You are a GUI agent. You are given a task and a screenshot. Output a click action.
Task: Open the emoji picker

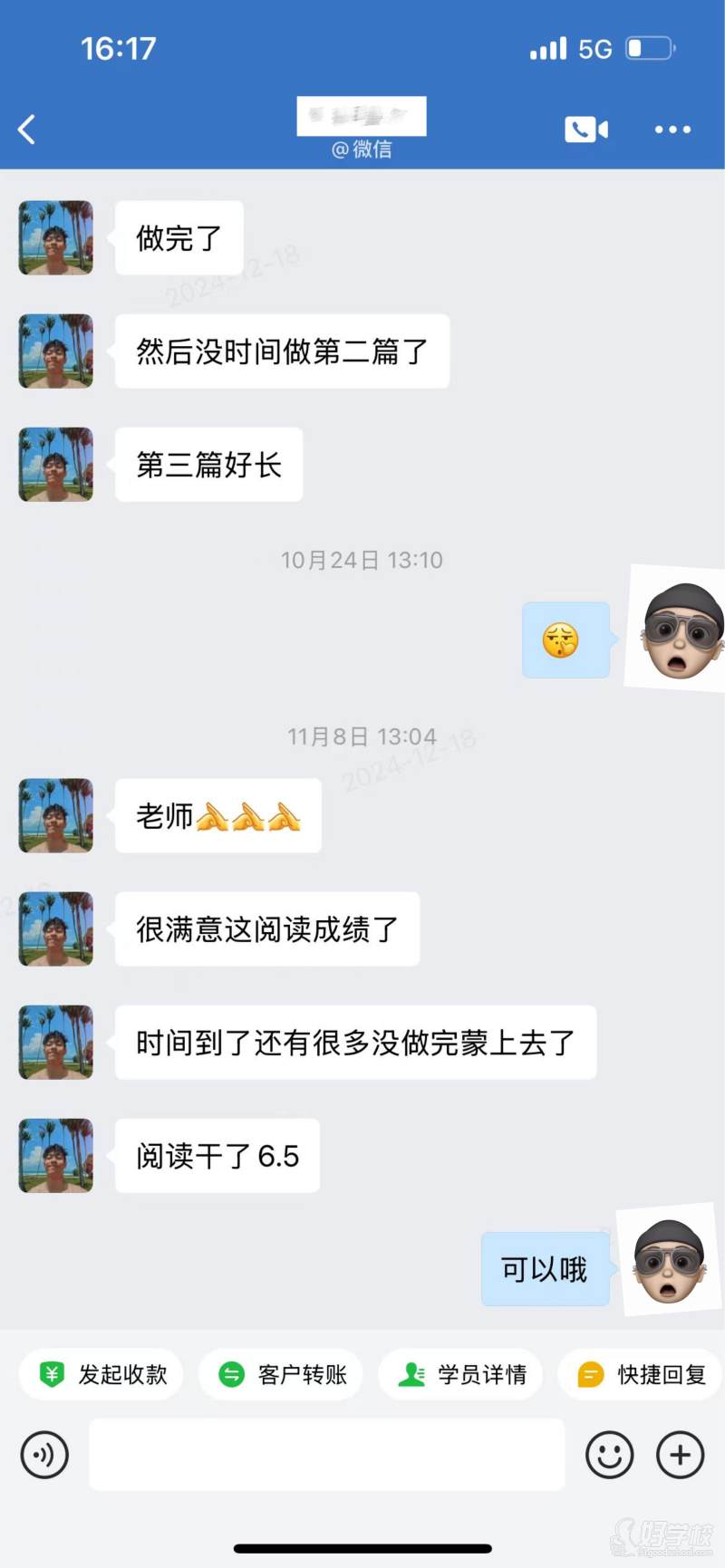(x=609, y=1455)
